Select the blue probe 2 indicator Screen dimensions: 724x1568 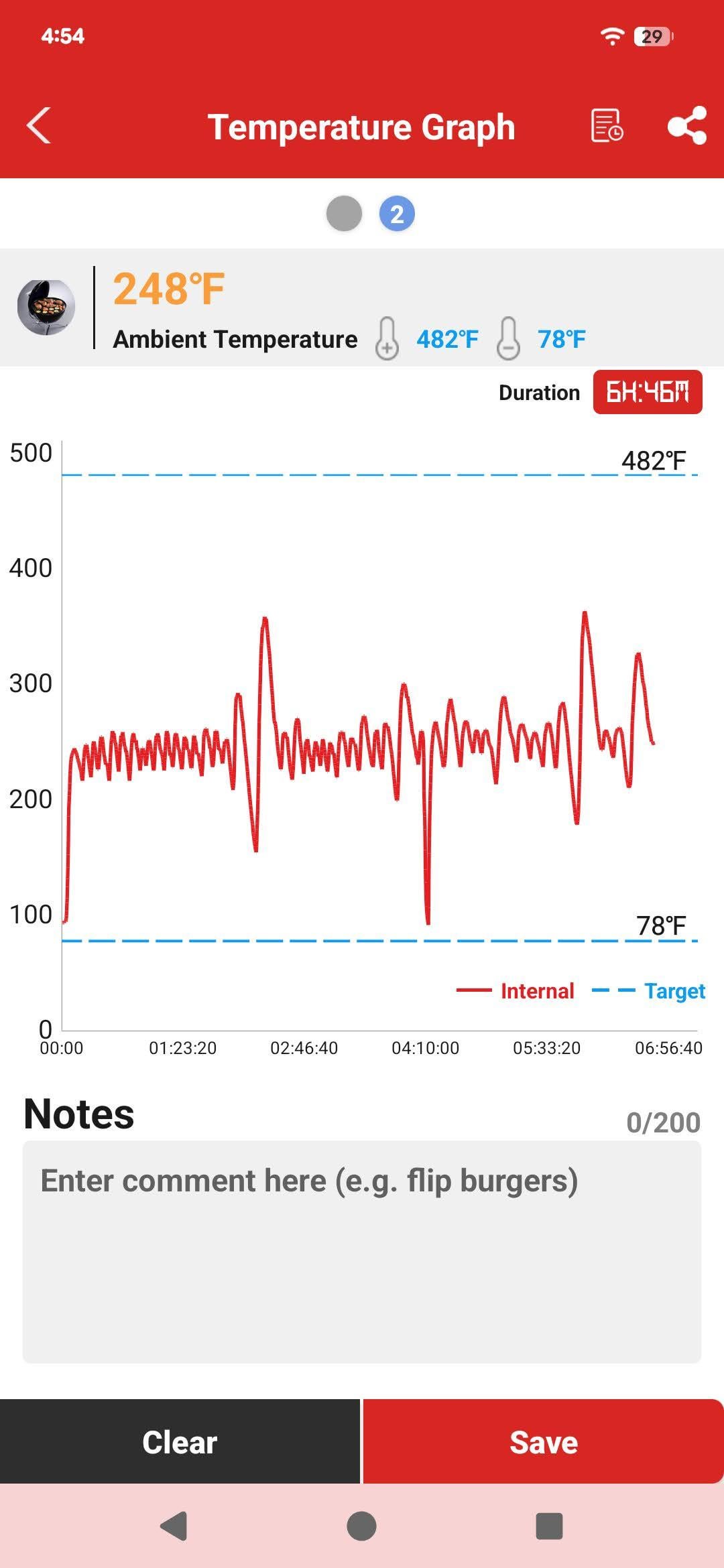click(397, 214)
